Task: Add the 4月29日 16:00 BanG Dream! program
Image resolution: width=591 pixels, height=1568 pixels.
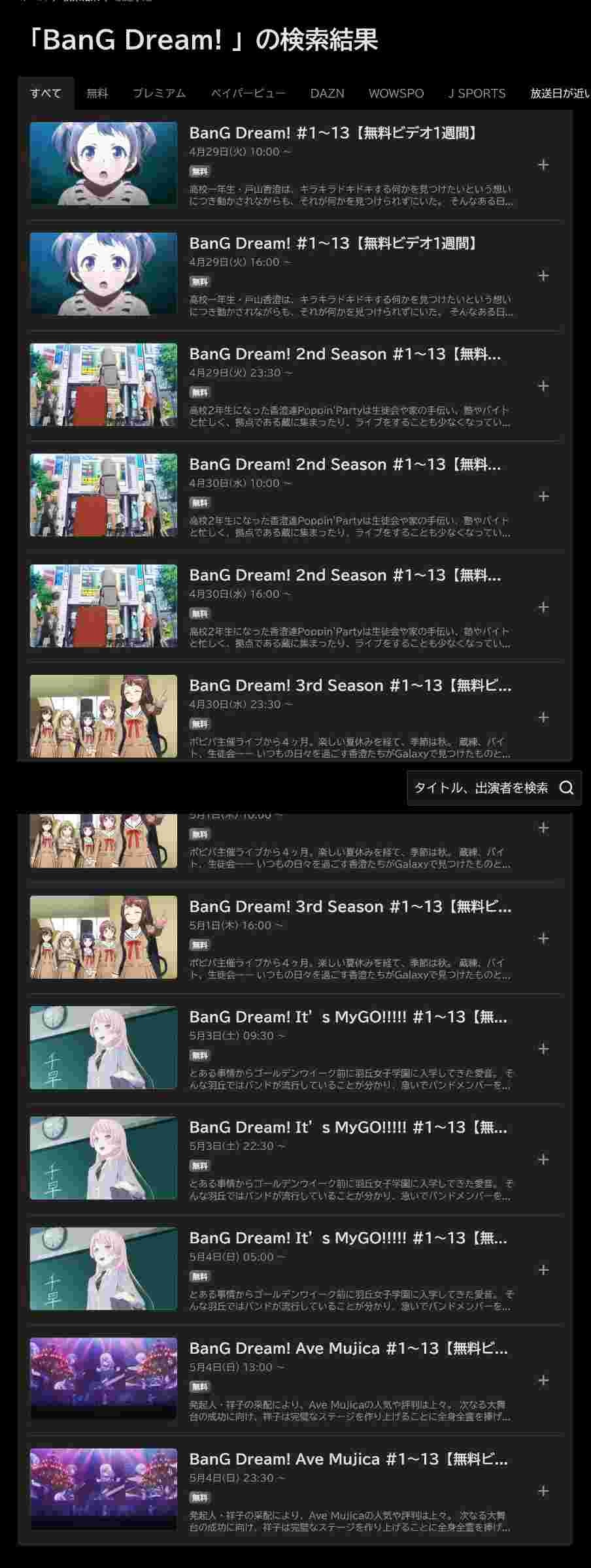Action: click(x=543, y=276)
